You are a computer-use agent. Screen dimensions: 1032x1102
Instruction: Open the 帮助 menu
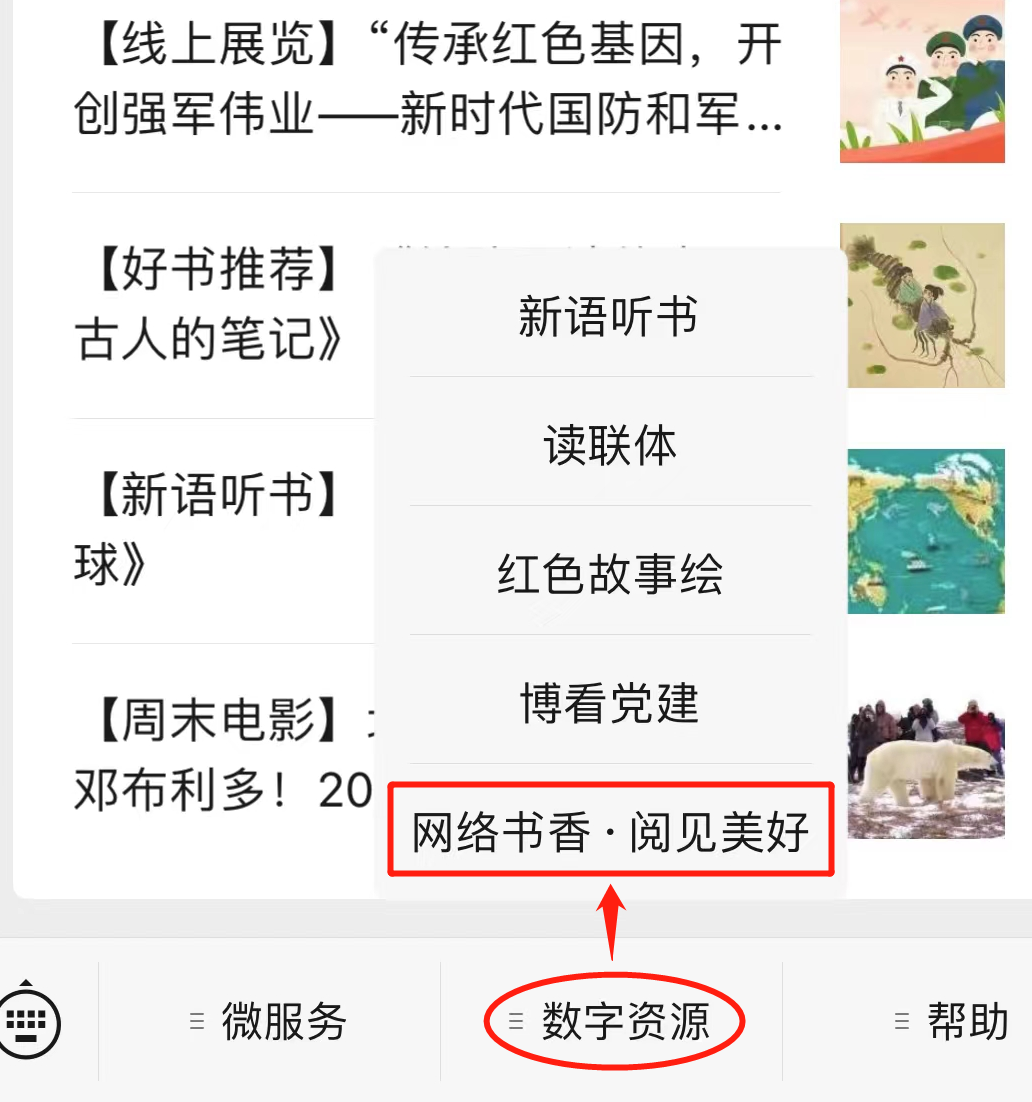pyautogui.click(x=951, y=1022)
